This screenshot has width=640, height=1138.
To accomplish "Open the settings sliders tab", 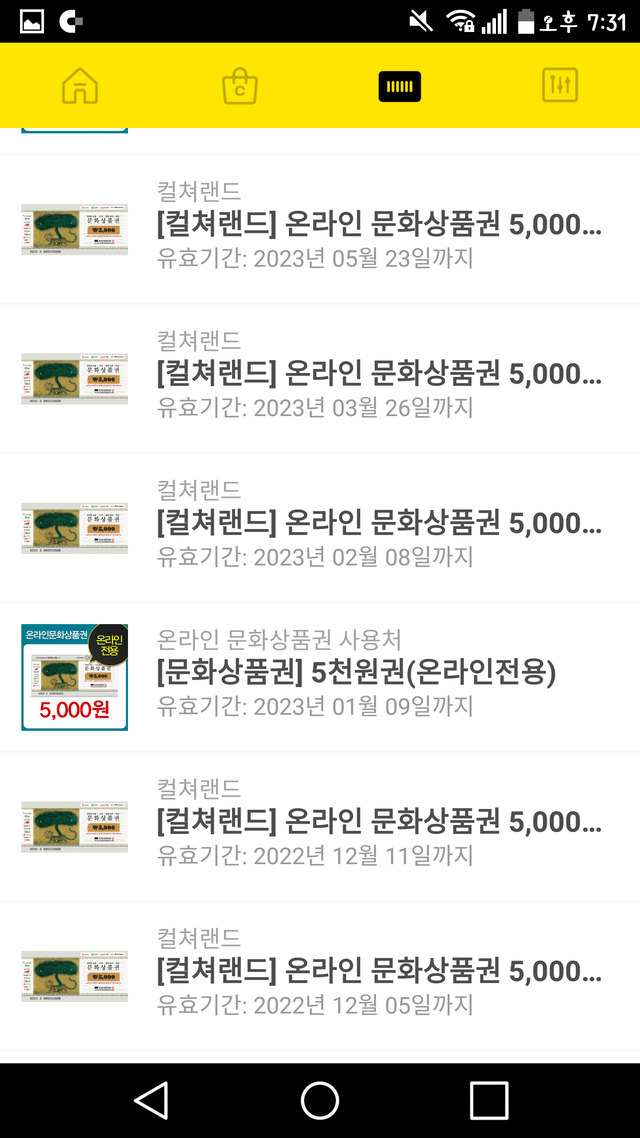I will pos(560,86).
